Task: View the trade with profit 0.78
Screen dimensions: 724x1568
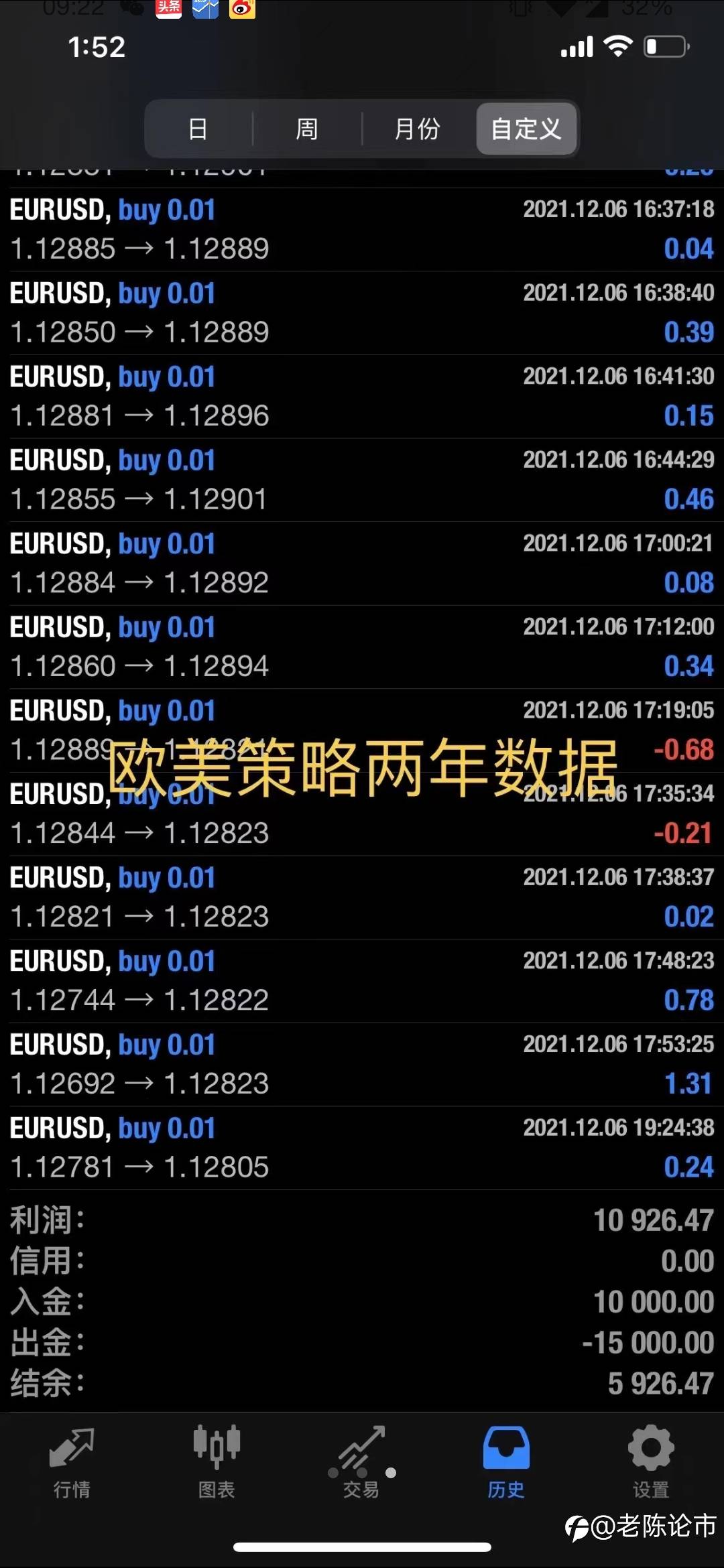Action: click(x=362, y=980)
